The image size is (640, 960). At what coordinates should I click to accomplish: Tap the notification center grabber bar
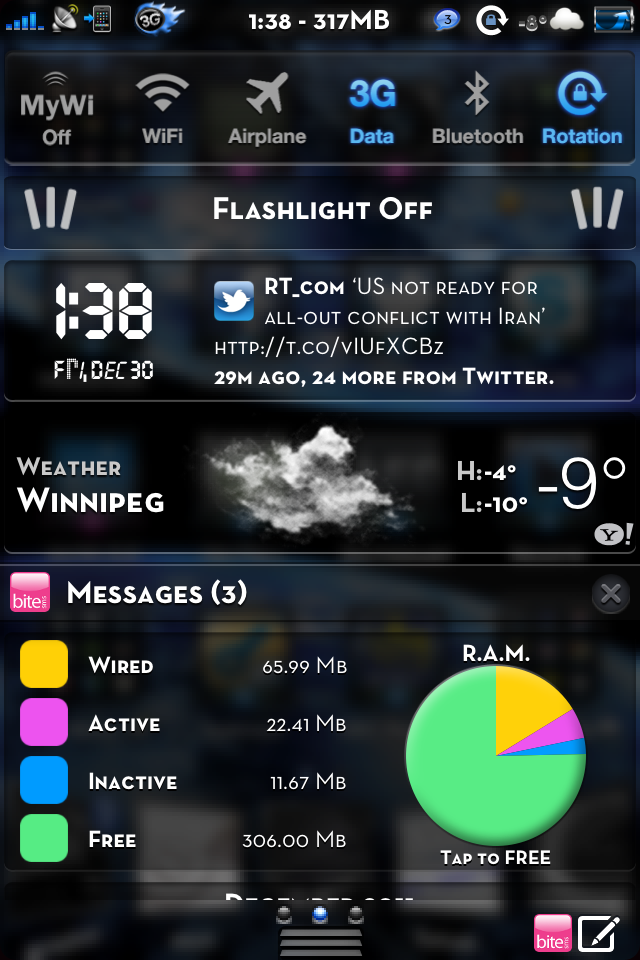(x=320, y=942)
